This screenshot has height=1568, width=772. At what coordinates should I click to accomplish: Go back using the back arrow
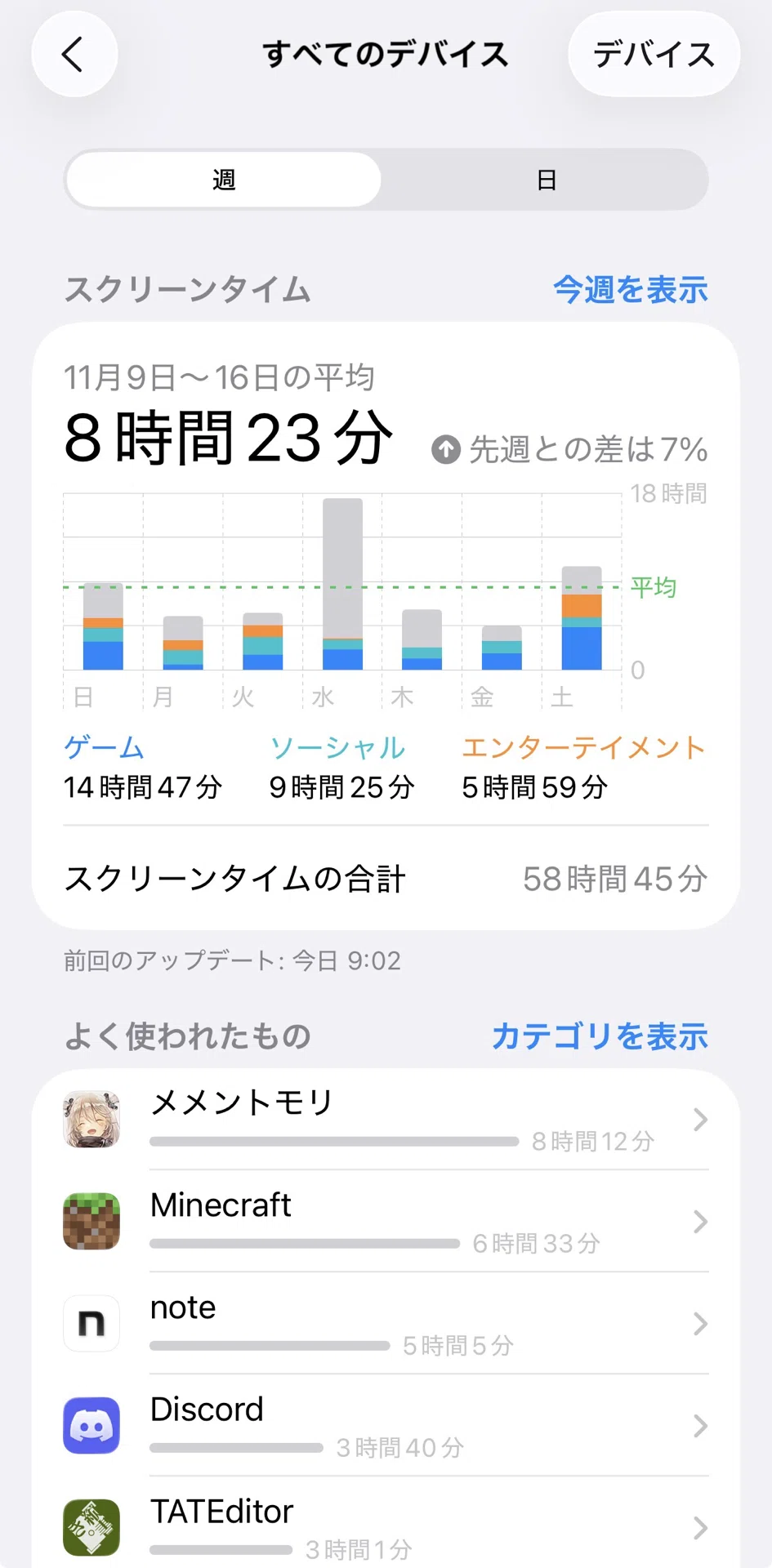[x=74, y=55]
